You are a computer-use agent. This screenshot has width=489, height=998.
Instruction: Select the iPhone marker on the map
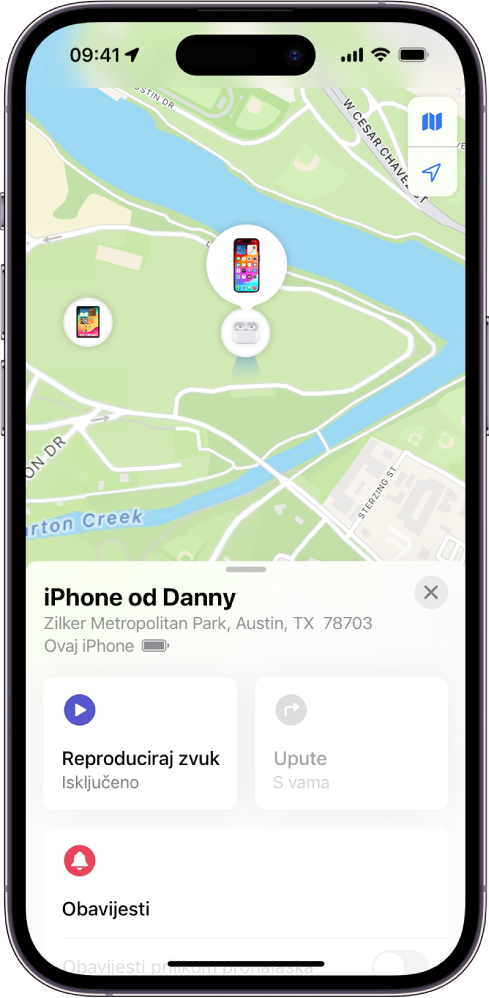pyautogui.click(x=246, y=265)
